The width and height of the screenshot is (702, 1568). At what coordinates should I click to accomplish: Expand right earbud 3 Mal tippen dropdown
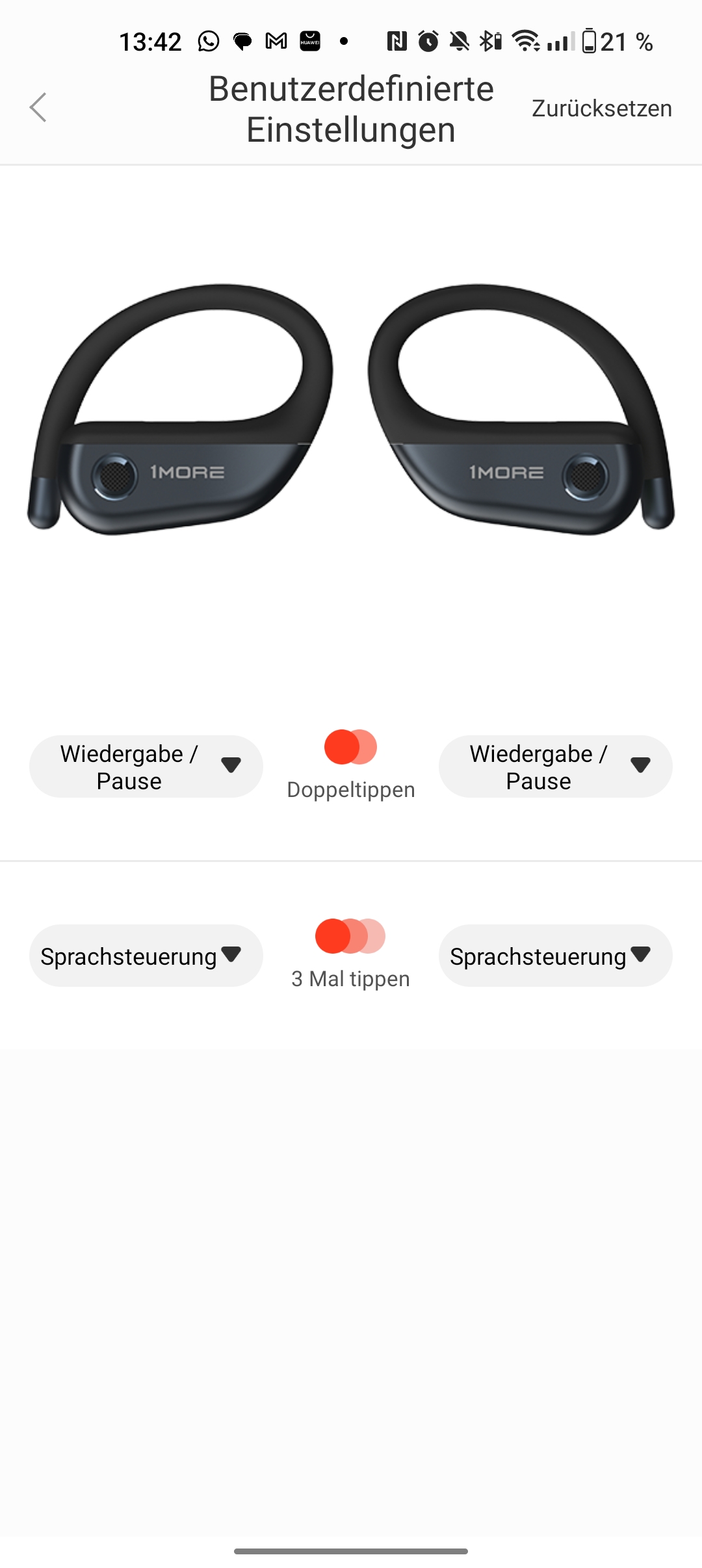point(555,956)
